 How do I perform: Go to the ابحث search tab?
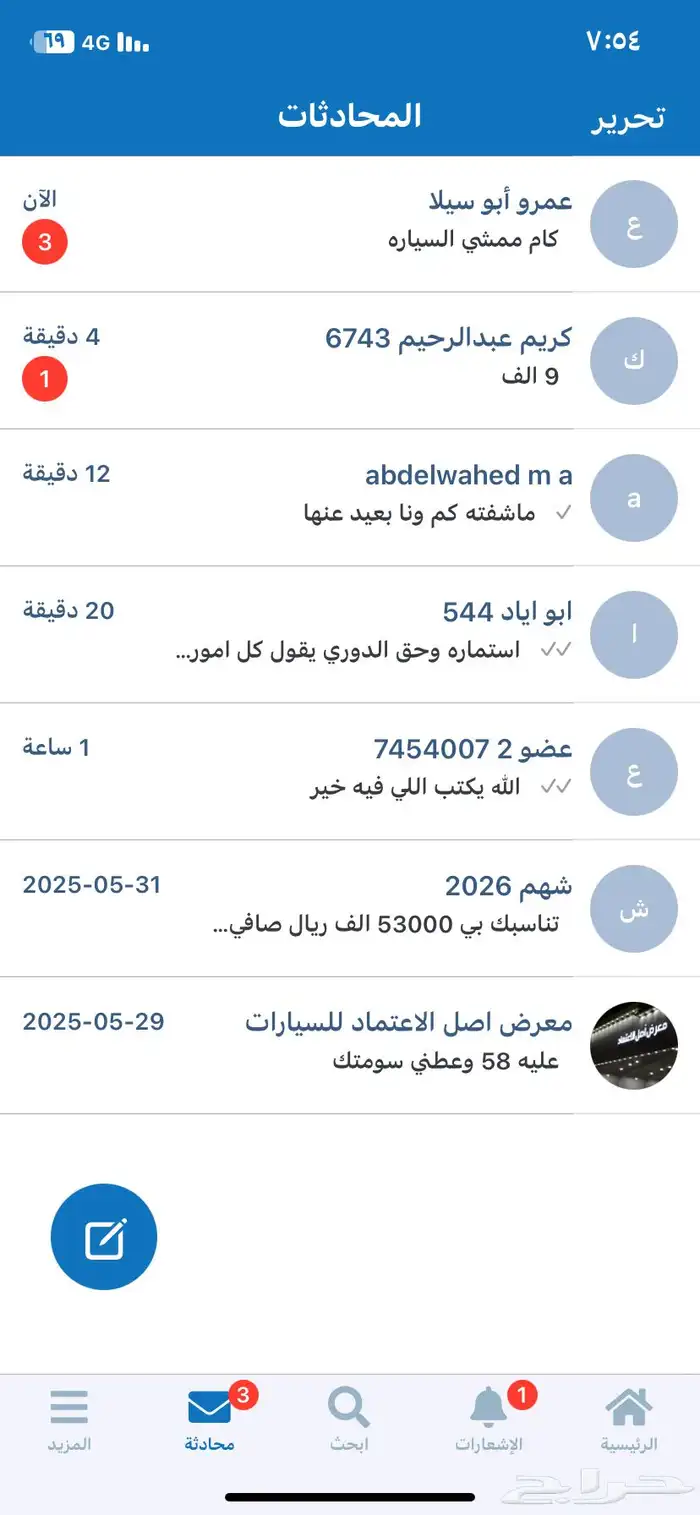coord(349,1420)
